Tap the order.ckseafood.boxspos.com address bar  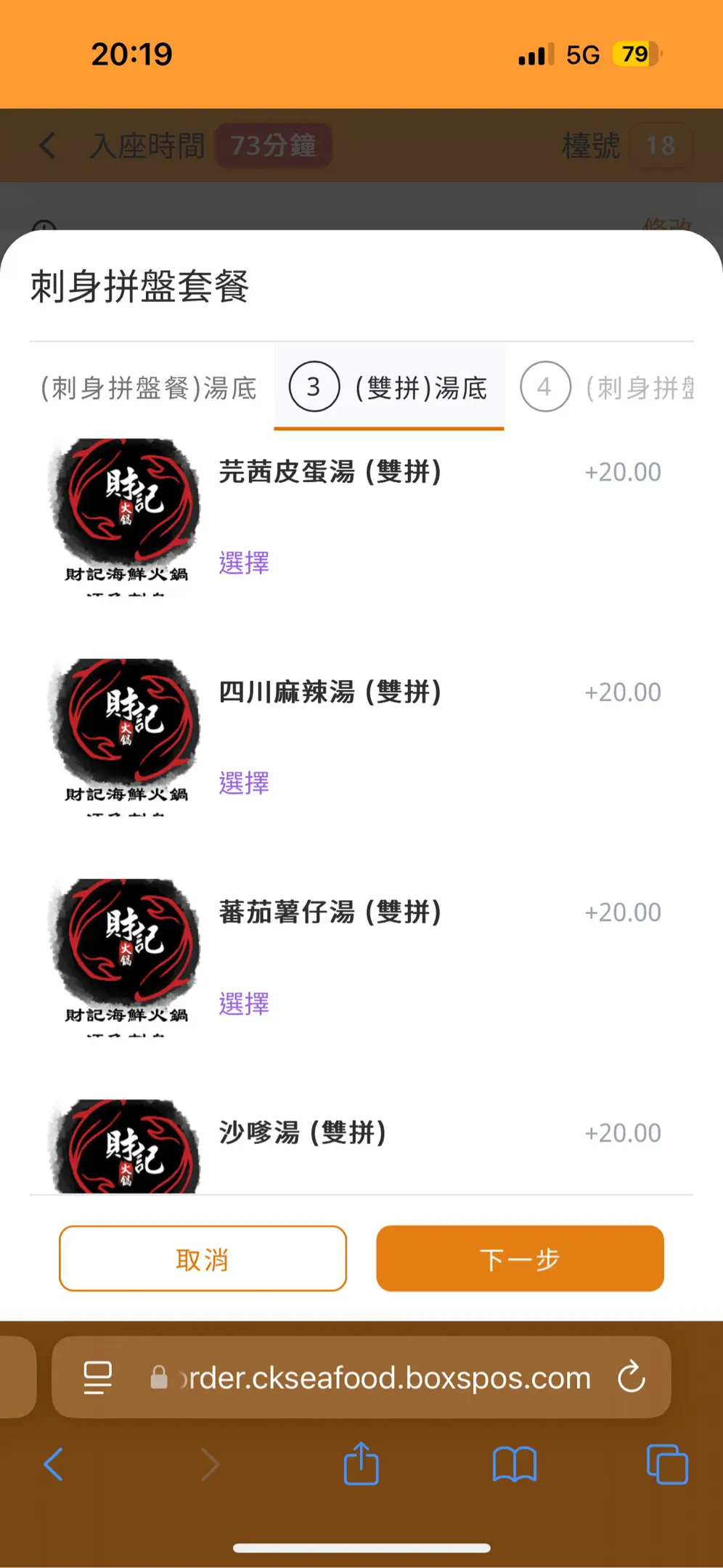(x=385, y=1377)
